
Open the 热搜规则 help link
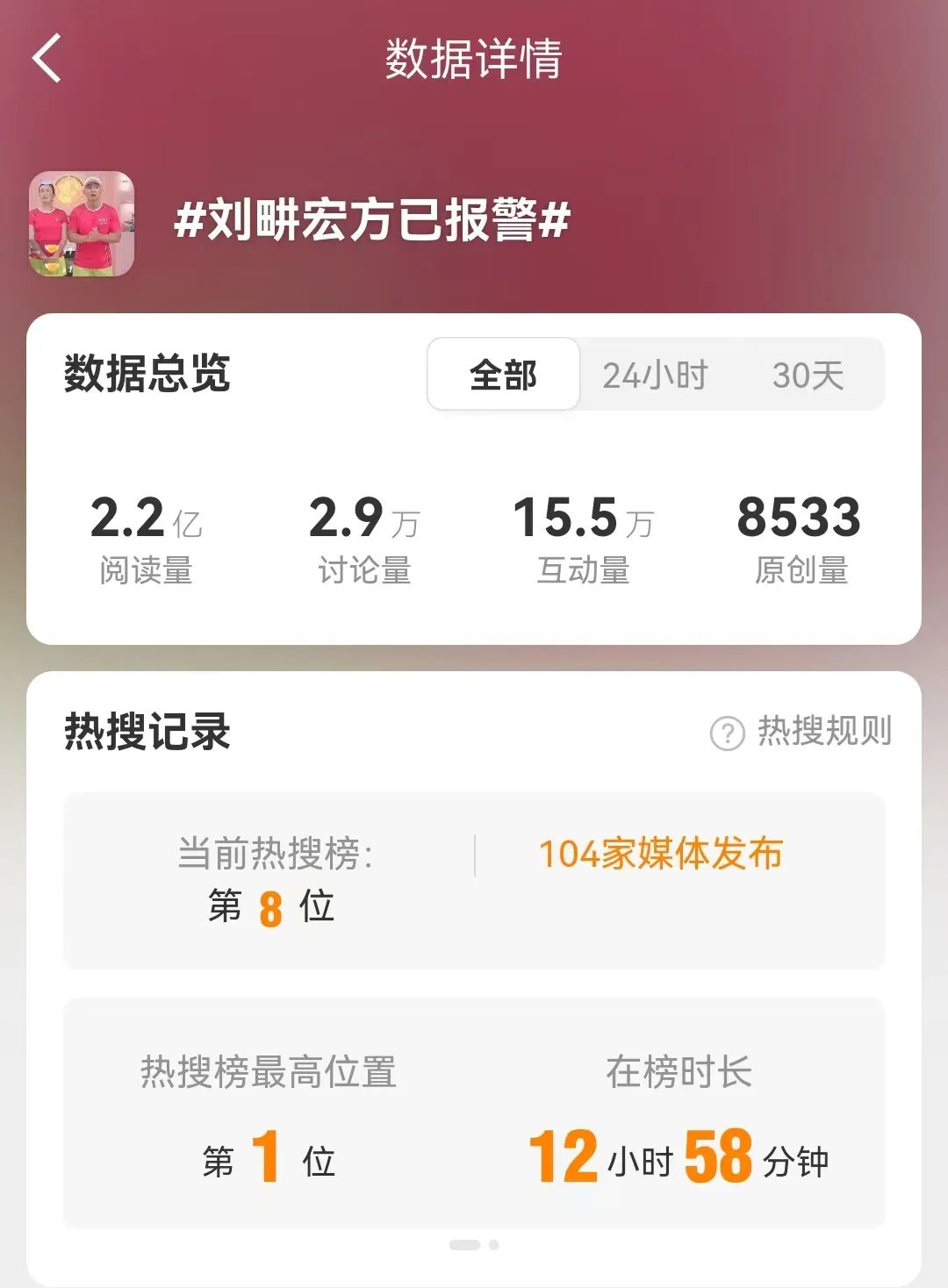(x=801, y=731)
